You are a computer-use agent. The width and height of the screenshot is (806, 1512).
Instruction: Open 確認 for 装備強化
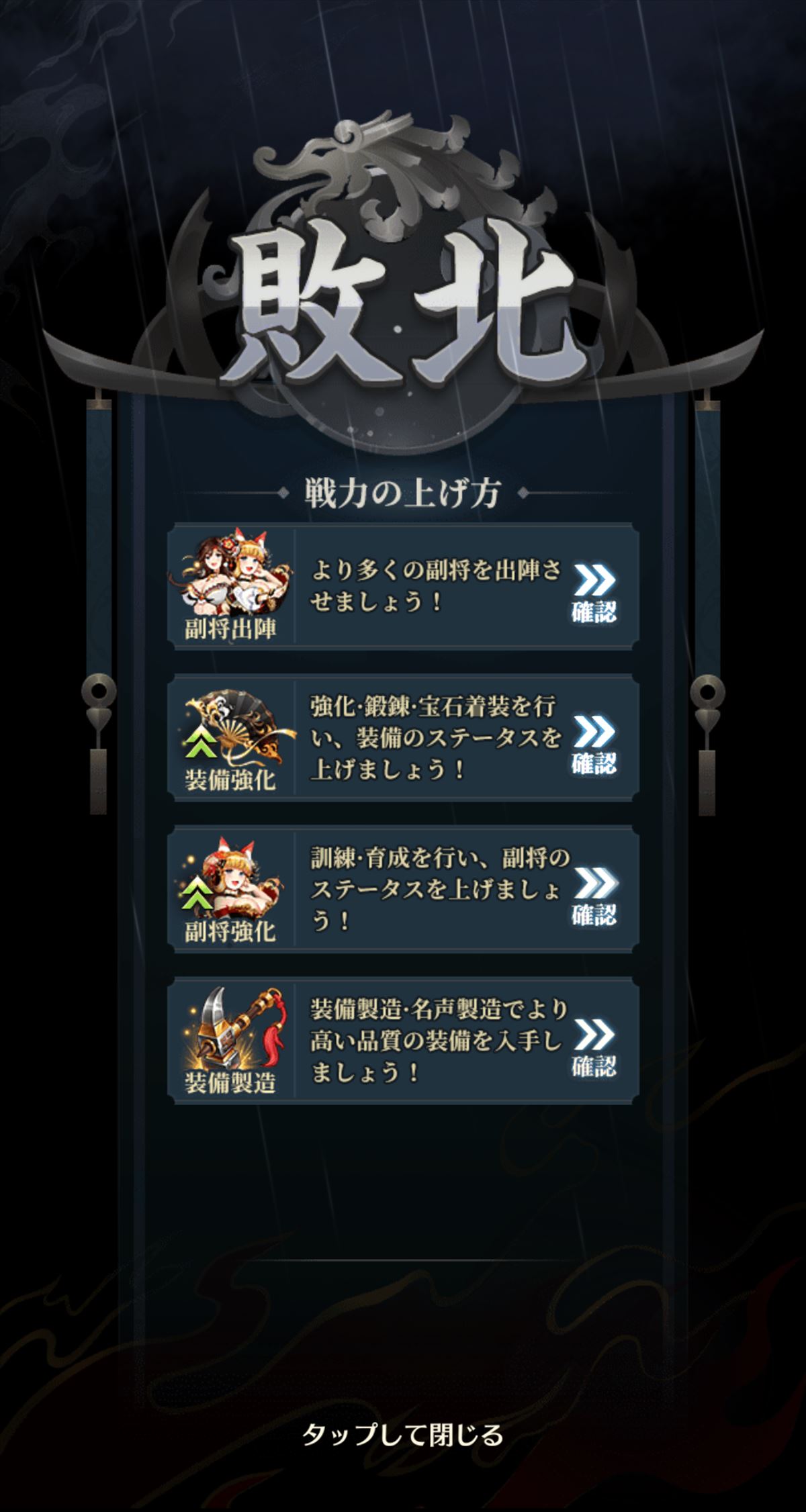pos(594,747)
